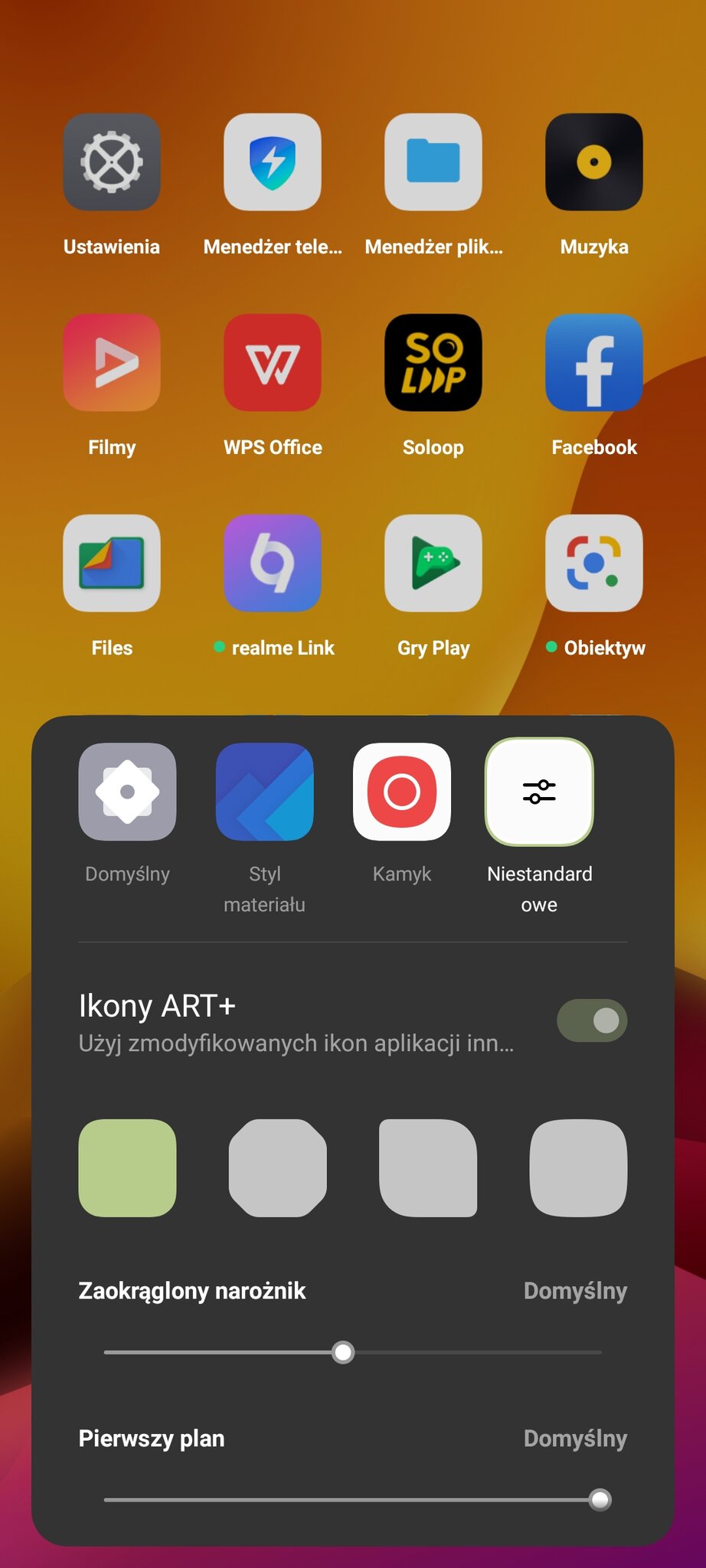Pick the leaf-shaped icon shape
The image size is (706, 1568).
tap(428, 1168)
